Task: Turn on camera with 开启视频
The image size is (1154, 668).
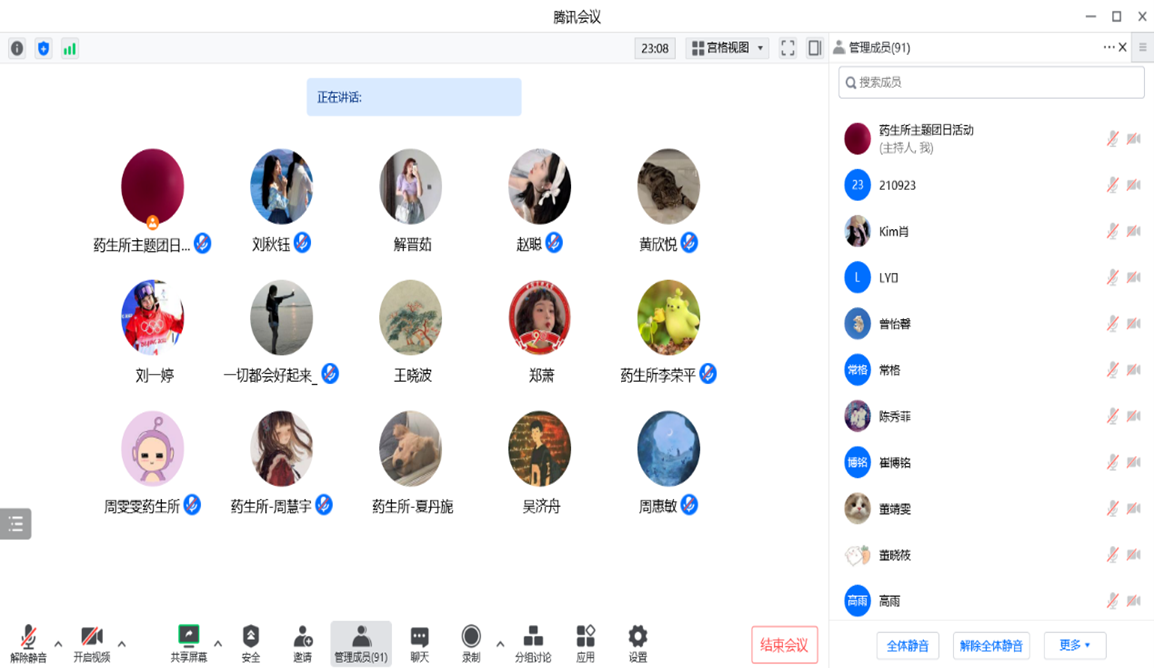Action: 91,642
